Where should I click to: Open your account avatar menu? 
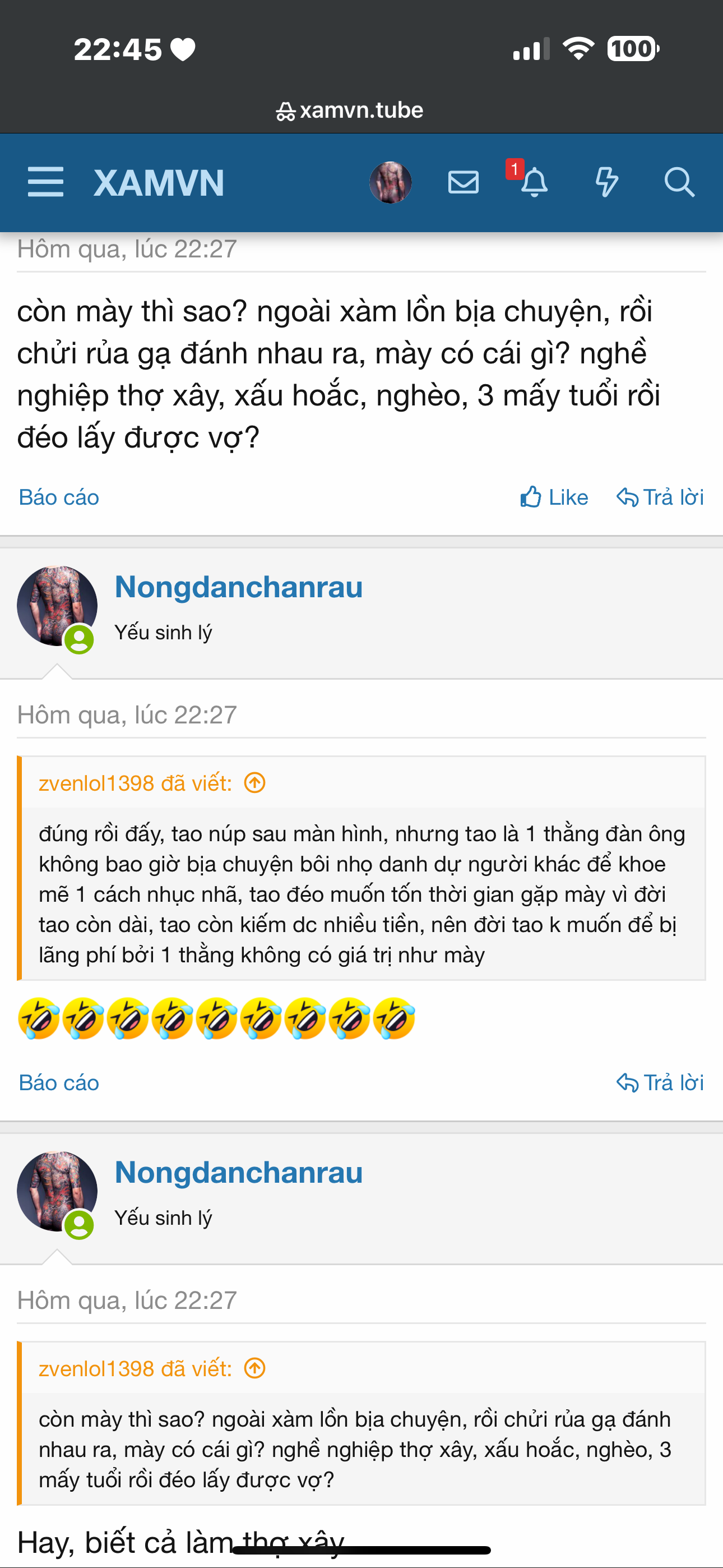391,182
